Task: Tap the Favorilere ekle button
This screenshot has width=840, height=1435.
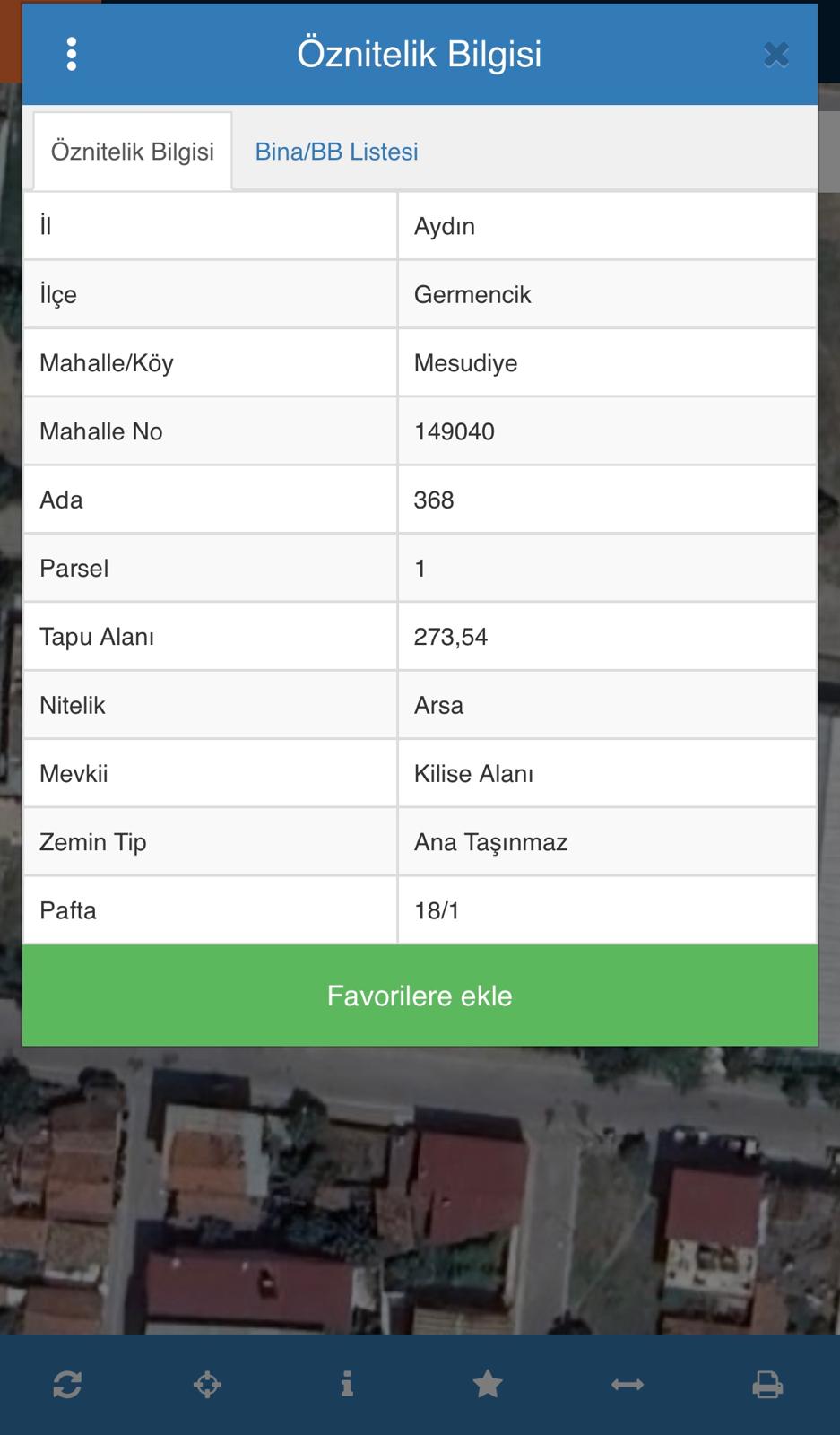Action: click(420, 996)
